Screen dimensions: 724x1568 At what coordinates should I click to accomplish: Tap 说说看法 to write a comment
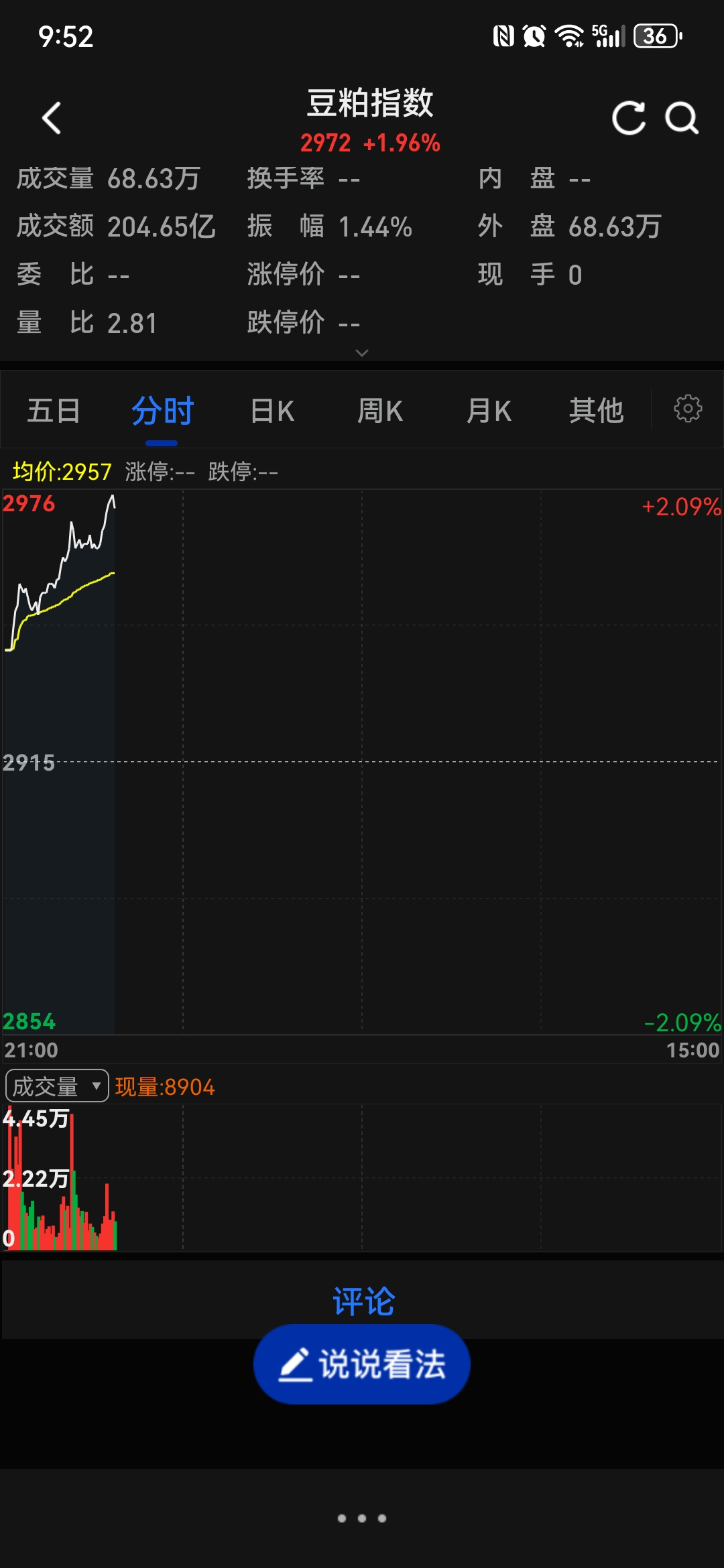tap(362, 1364)
